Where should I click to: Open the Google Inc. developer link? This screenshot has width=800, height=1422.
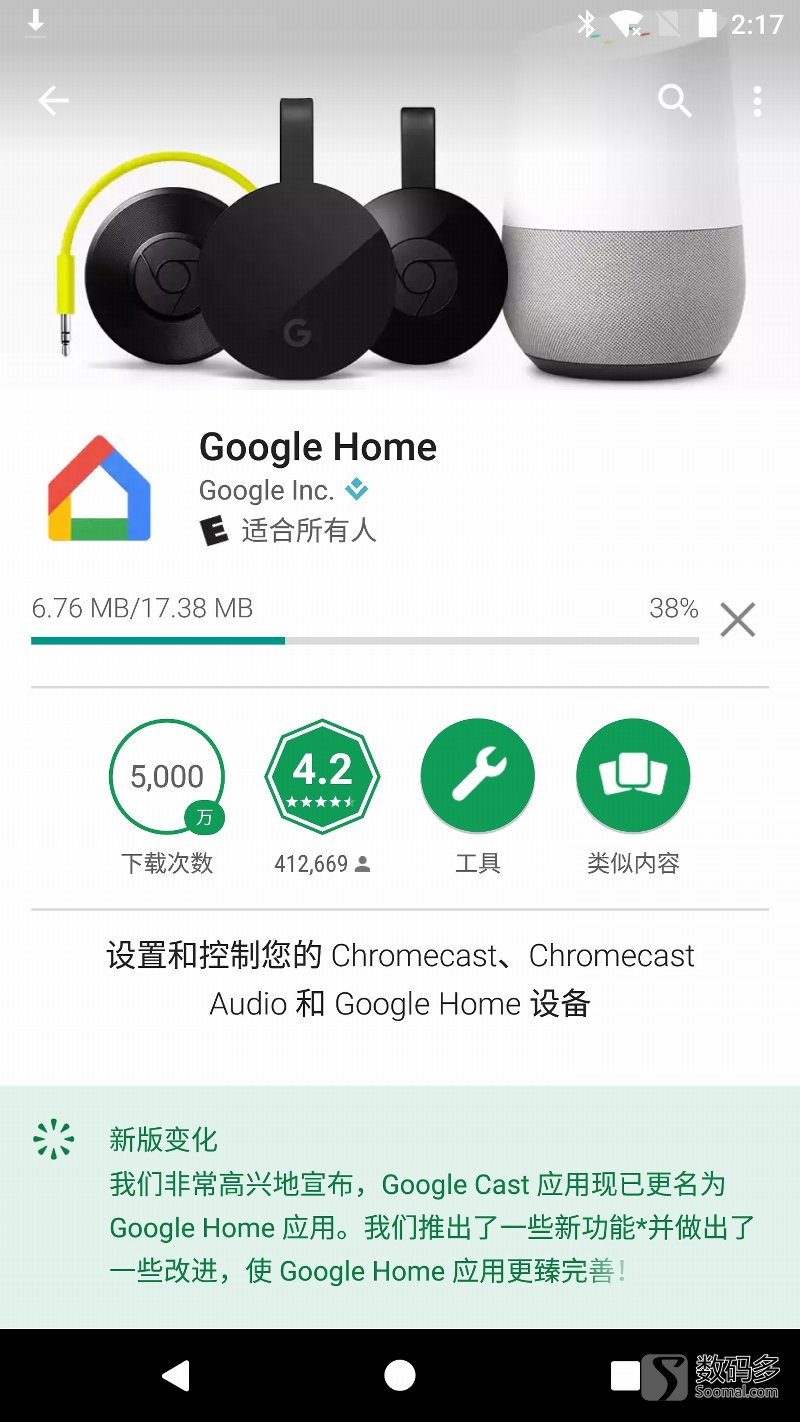(x=266, y=490)
